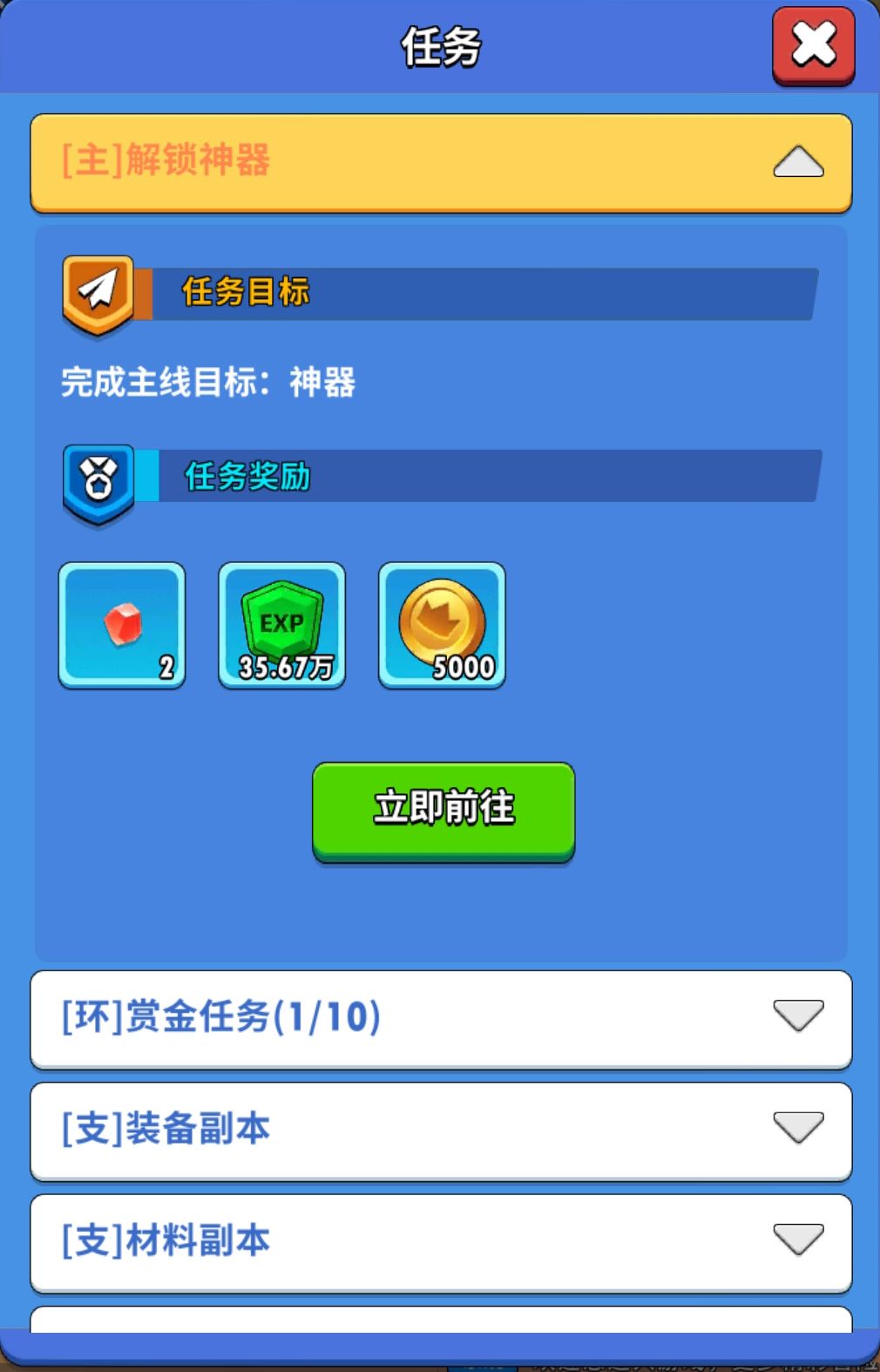Image resolution: width=880 pixels, height=1372 pixels.
Task: Click the 5000 gold coin reward icon
Action: (442, 626)
